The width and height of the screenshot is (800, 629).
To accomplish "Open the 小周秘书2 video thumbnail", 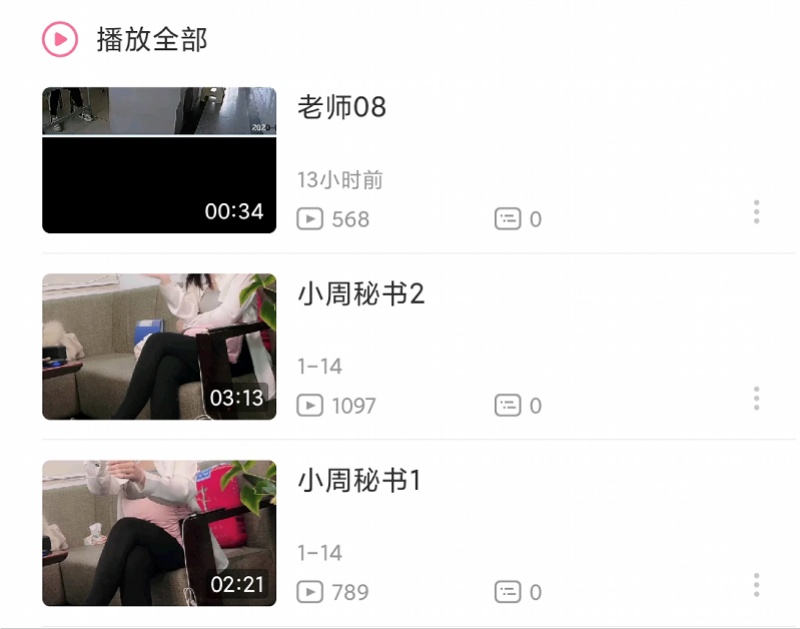I will click(x=159, y=346).
